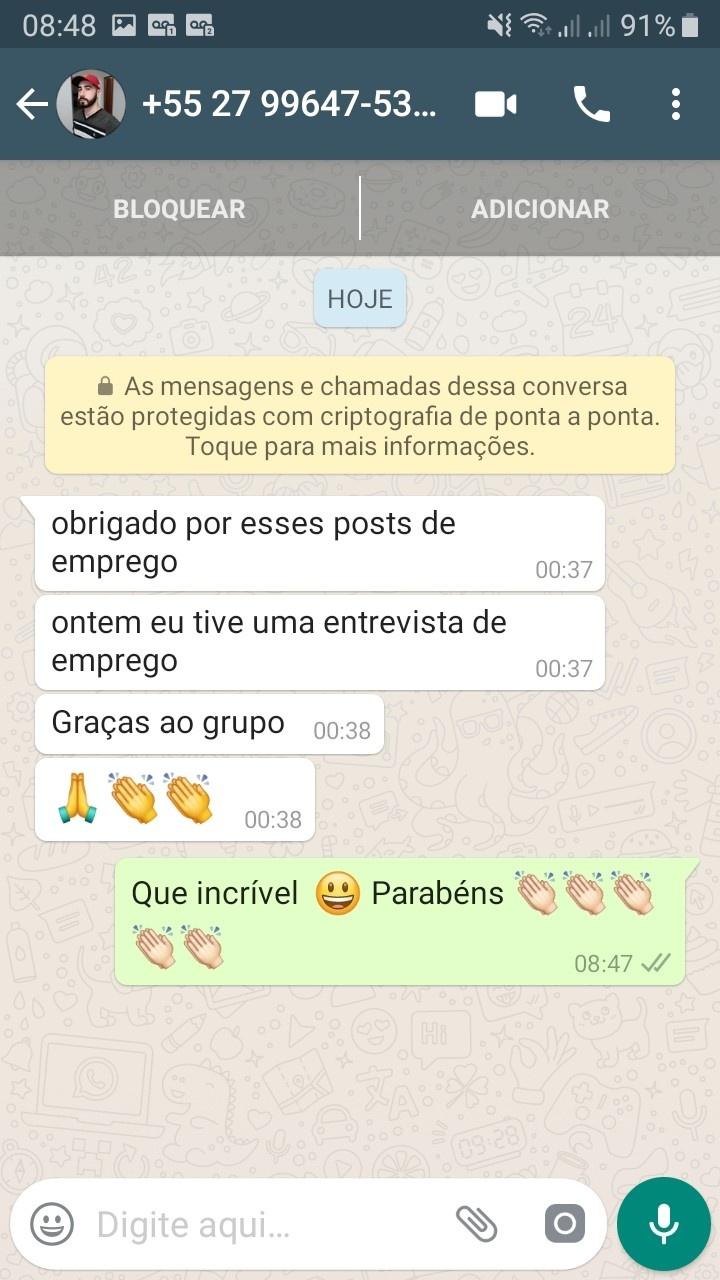Start a voice call
Screen dimensions: 720x1280
(591, 104)
